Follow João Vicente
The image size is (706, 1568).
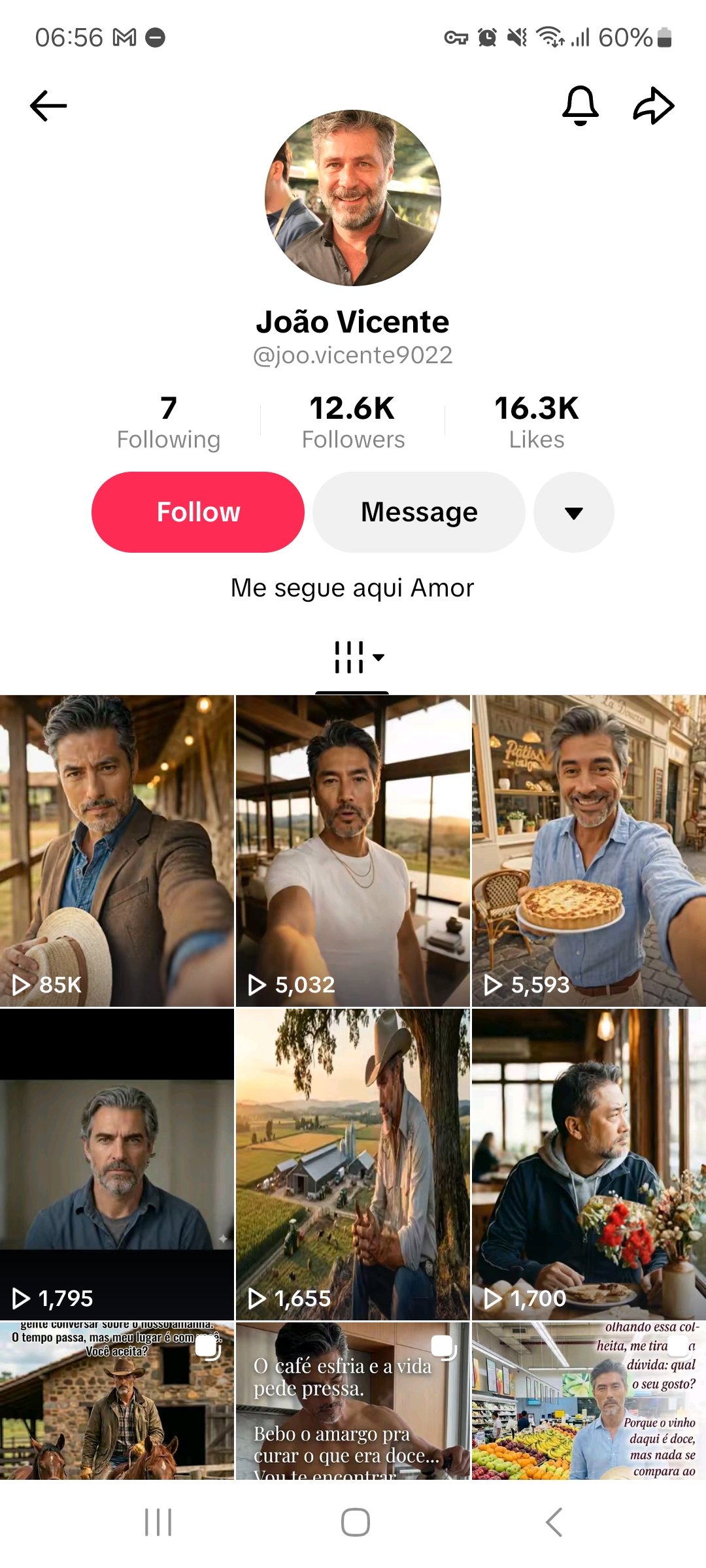tap(198, 512)
